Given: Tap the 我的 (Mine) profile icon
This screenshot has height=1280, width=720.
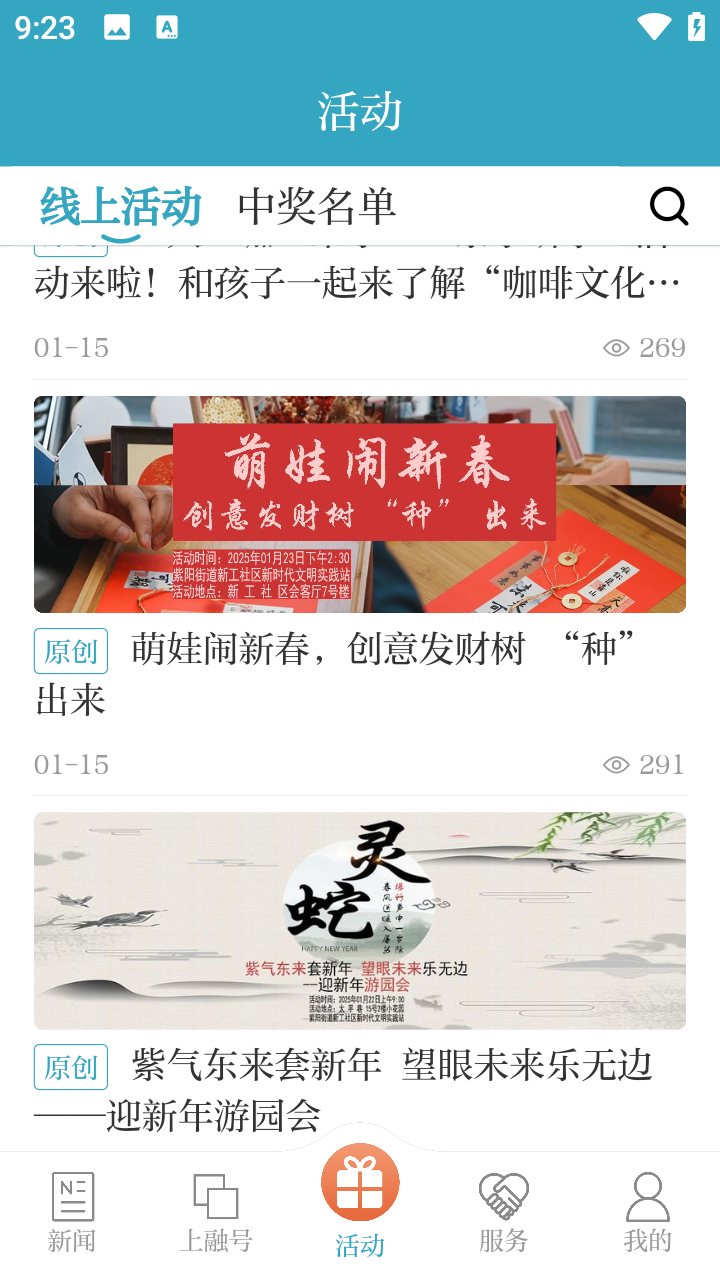Looking at the screenshot, I should point(648,1195).
